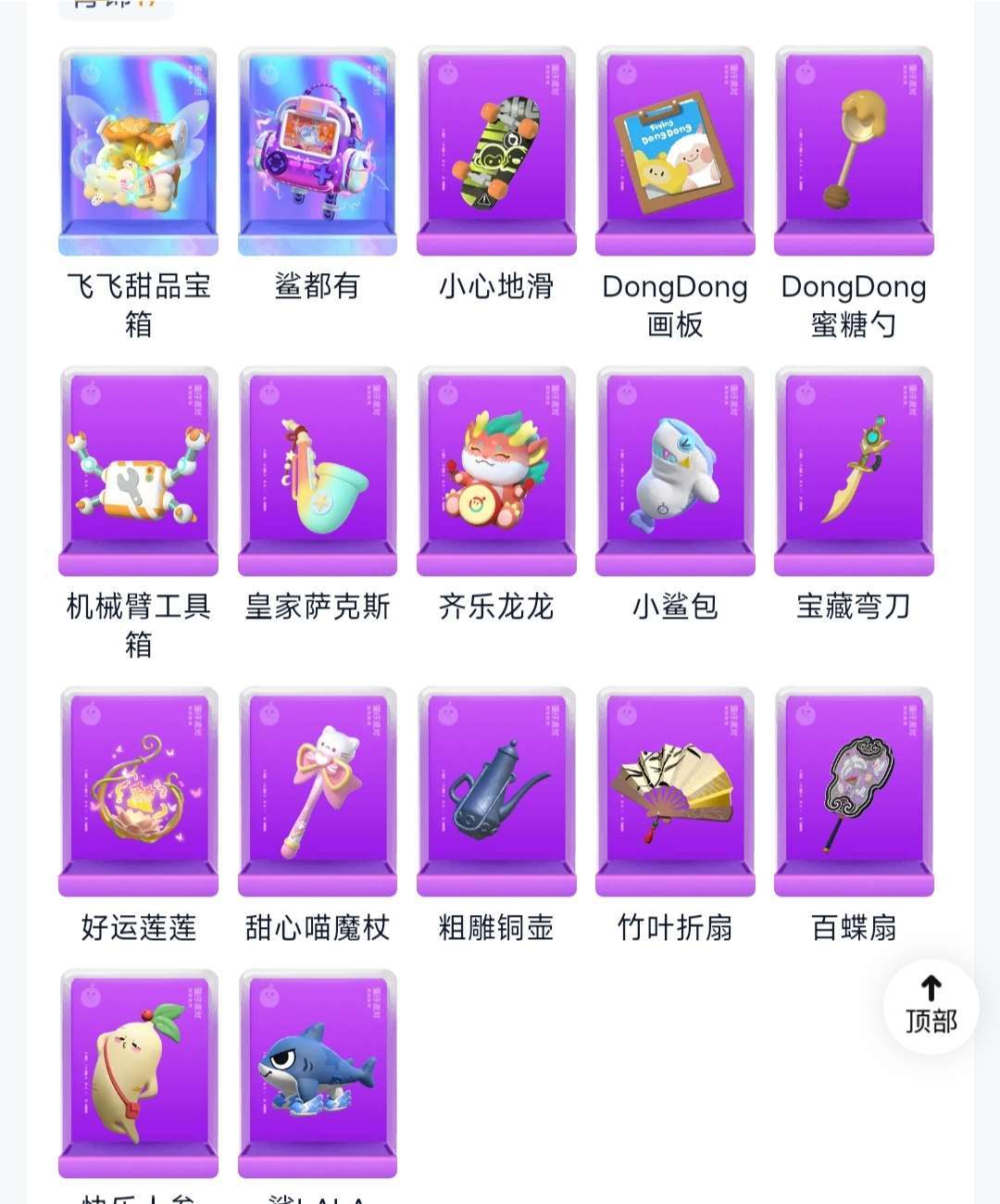Screen dimensions: 1000x1204
Task: Open the 机械臂工具箱 item card
Action: click(138, 472)
